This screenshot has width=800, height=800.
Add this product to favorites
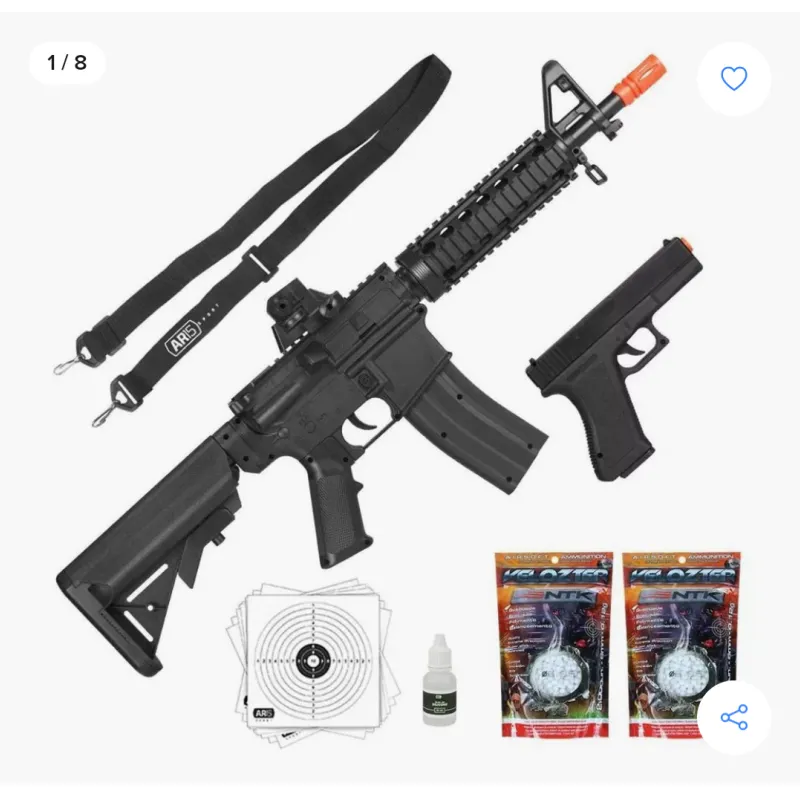(x=734, y=79)
